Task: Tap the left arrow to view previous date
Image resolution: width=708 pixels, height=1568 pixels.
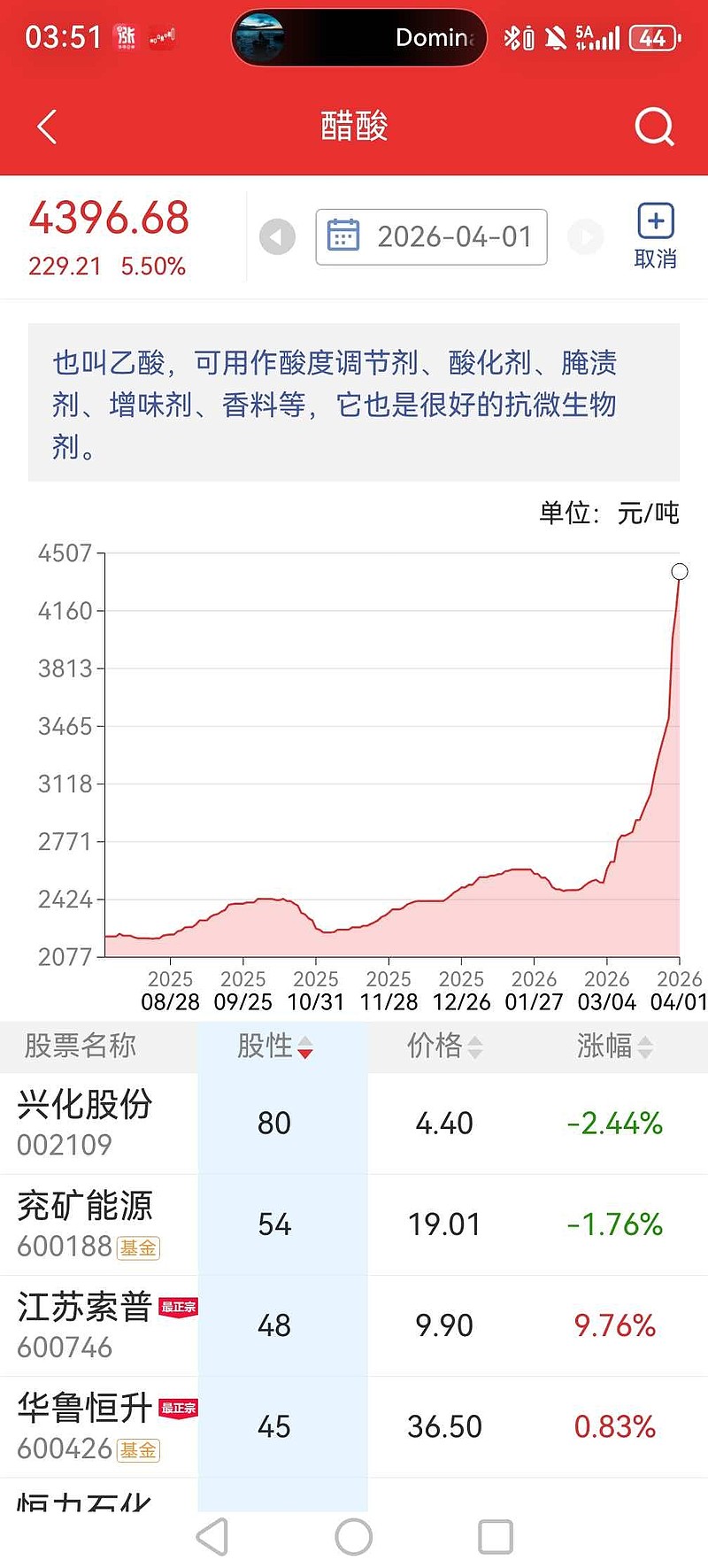Action: [278, 236]
